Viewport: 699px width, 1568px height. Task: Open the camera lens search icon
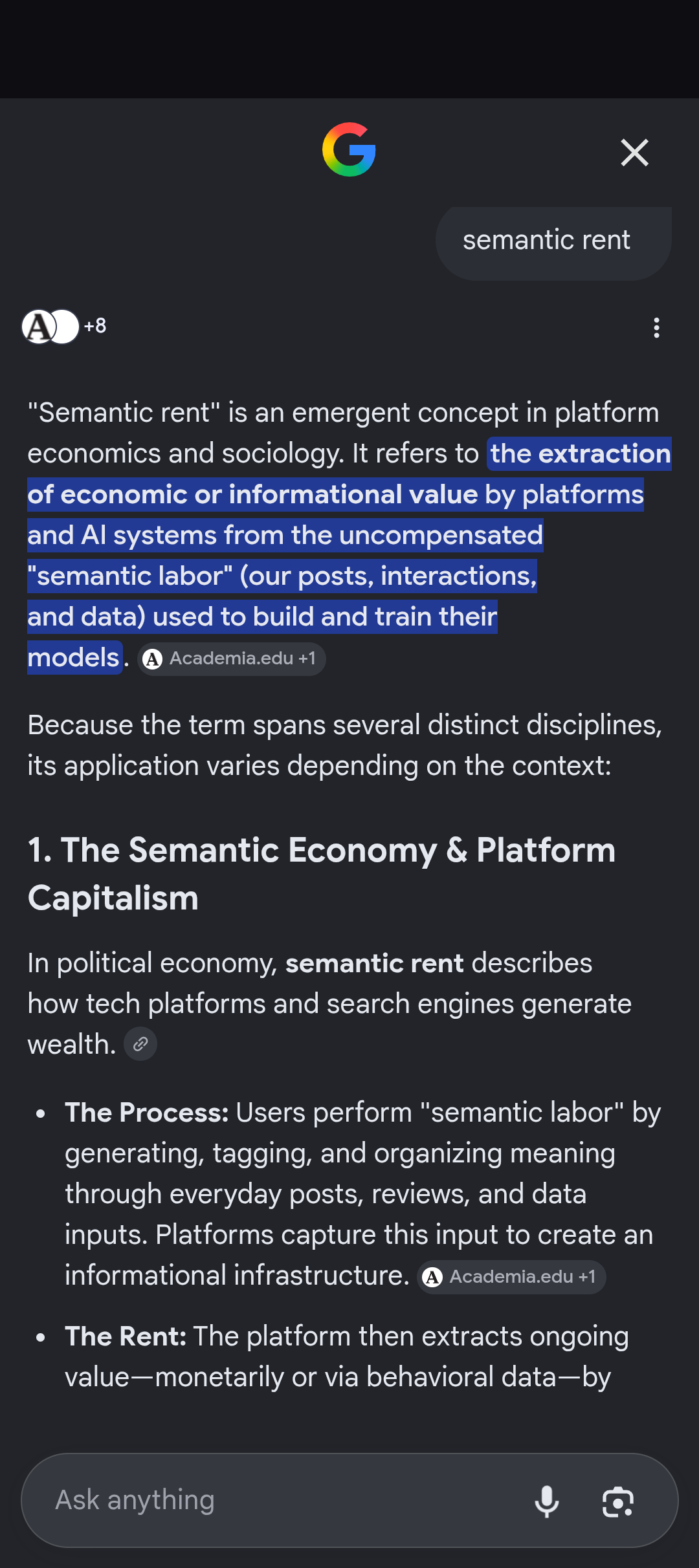pyautogui.click(x=618, y=1501)
